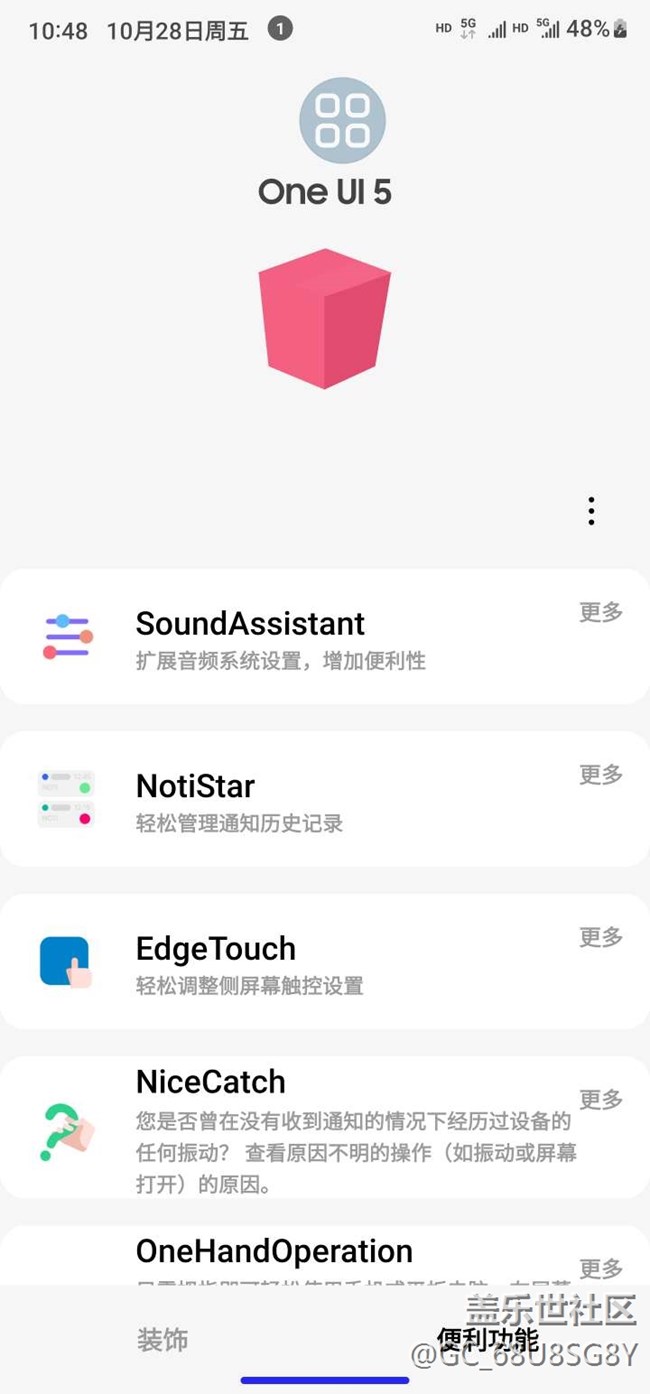Open the OneHandOperation module
This screenshot has height=1394, width=650.
(274, 1251)
